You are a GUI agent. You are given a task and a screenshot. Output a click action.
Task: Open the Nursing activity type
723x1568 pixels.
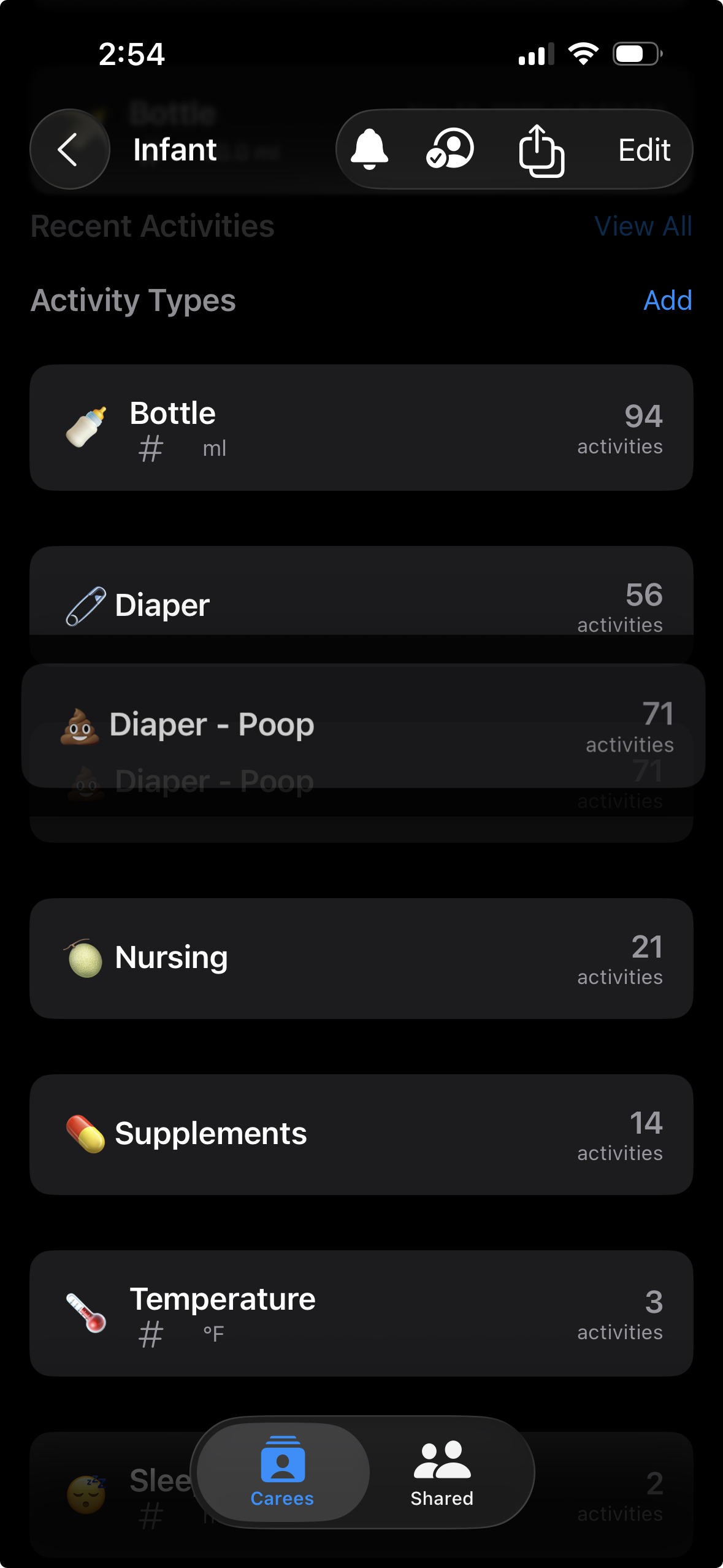point(361,958)
